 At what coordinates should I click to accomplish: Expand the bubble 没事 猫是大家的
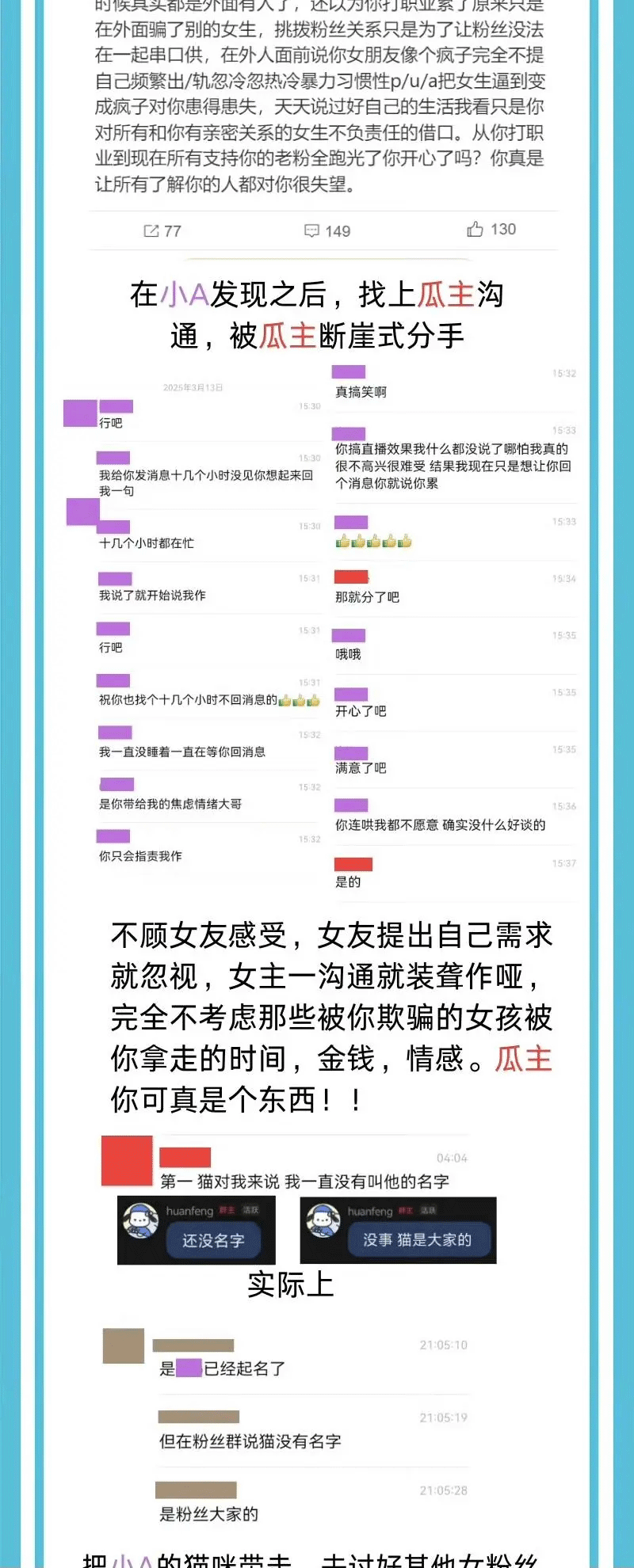click(x=420, y=1240)
